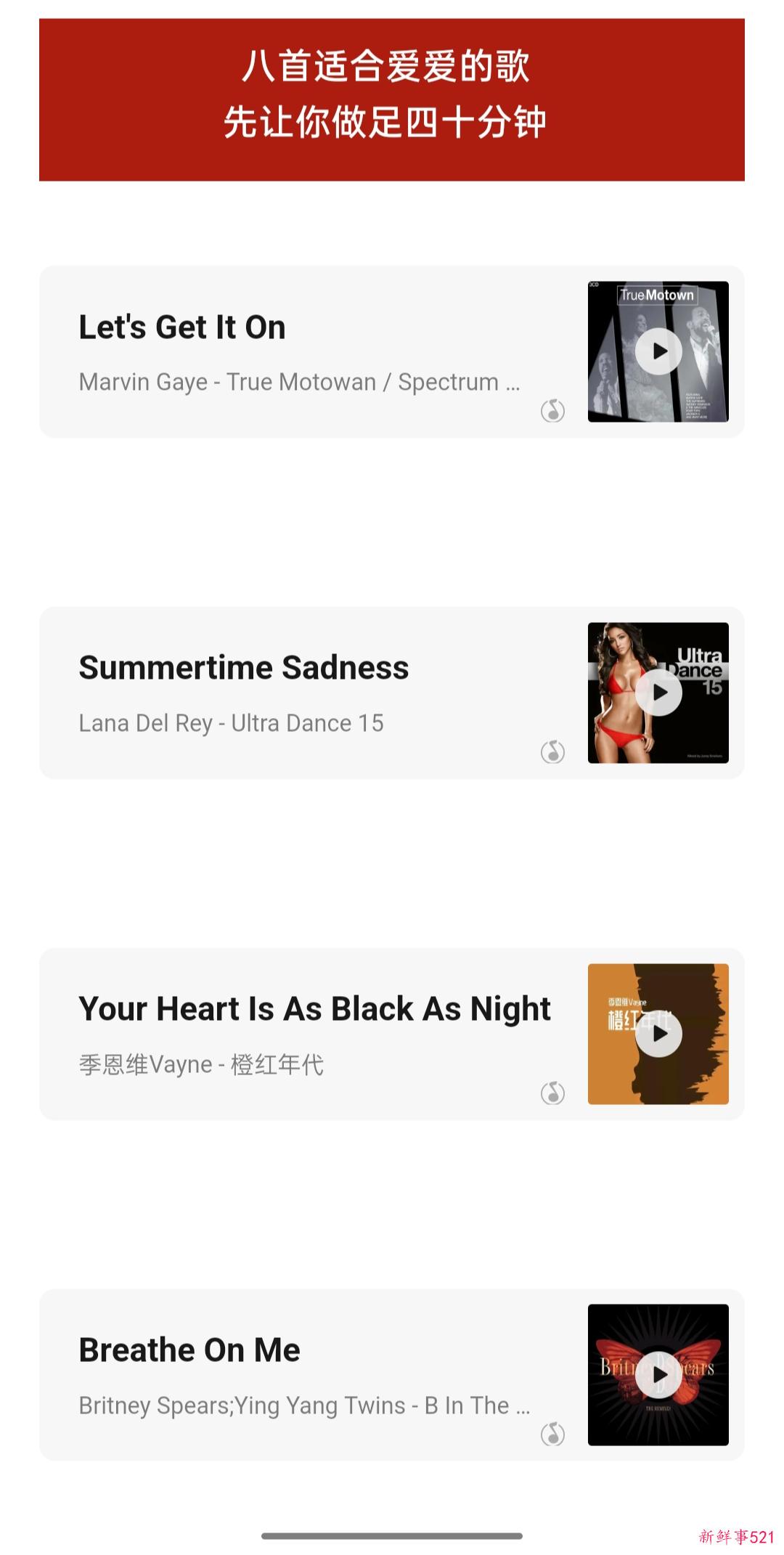Open the Let's Get It On song title
This screenshot has height=1555, width=784.
182,327
